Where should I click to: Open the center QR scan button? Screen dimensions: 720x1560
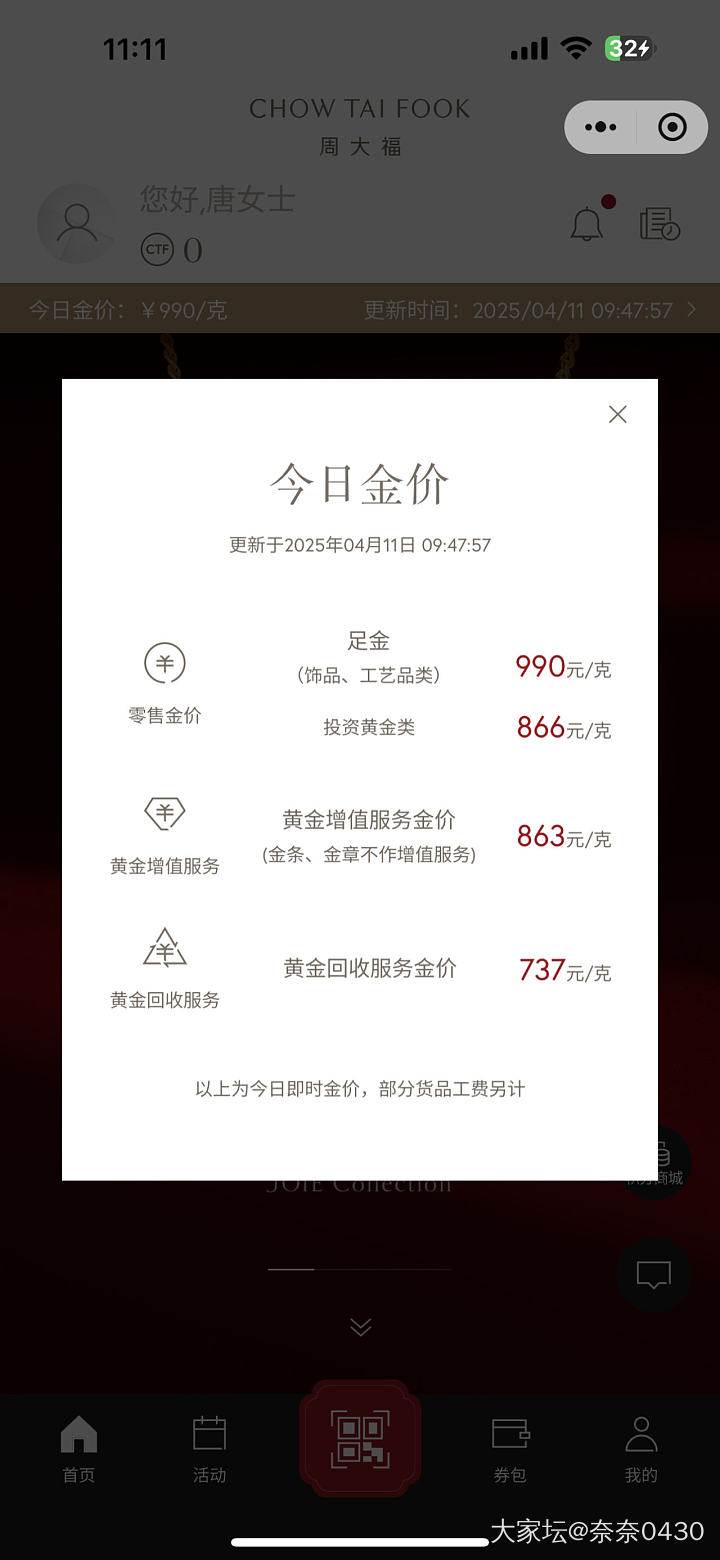click(x=360, y=1438)
